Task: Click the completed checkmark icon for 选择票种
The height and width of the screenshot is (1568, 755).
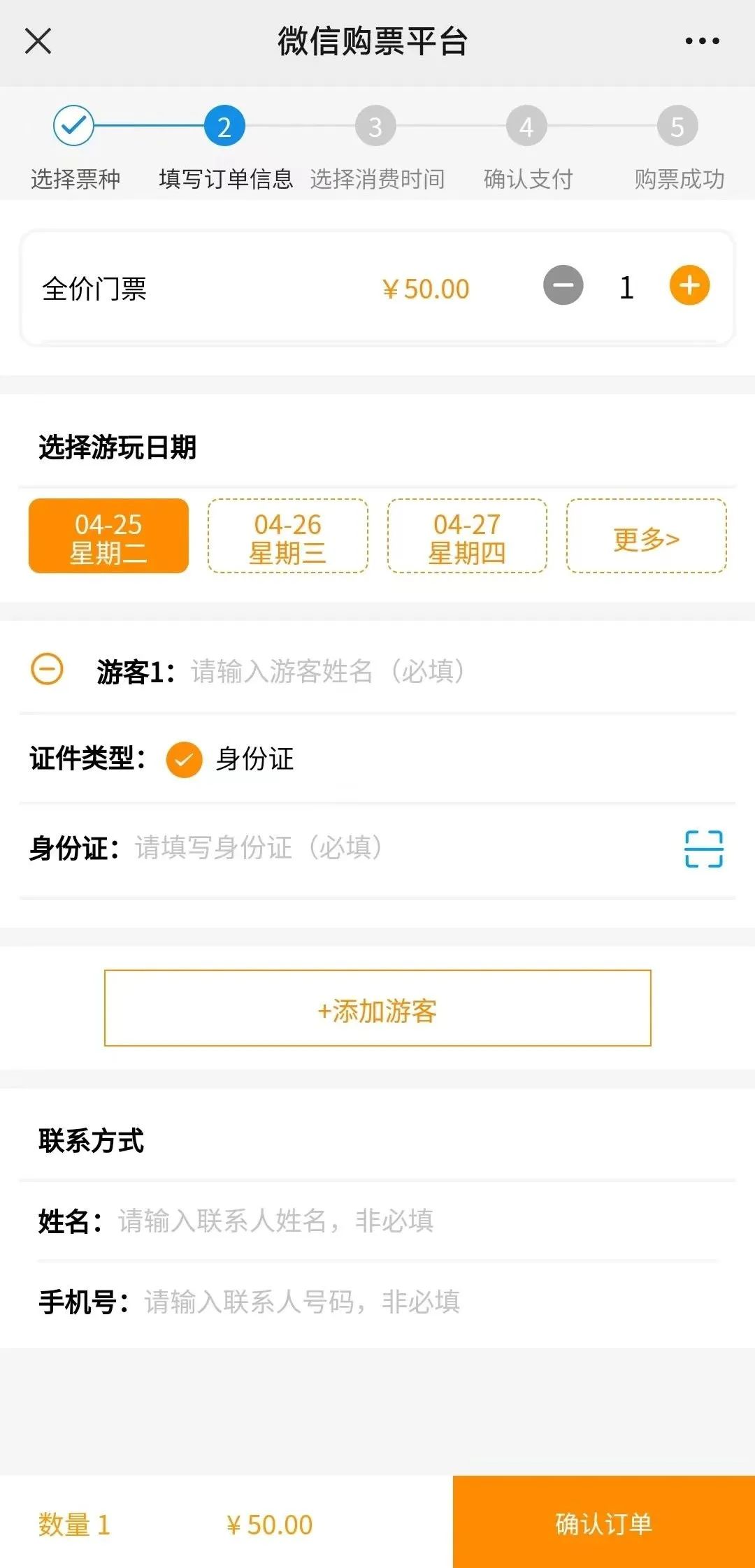Action: pyautogui.click(x=72, y=126)
